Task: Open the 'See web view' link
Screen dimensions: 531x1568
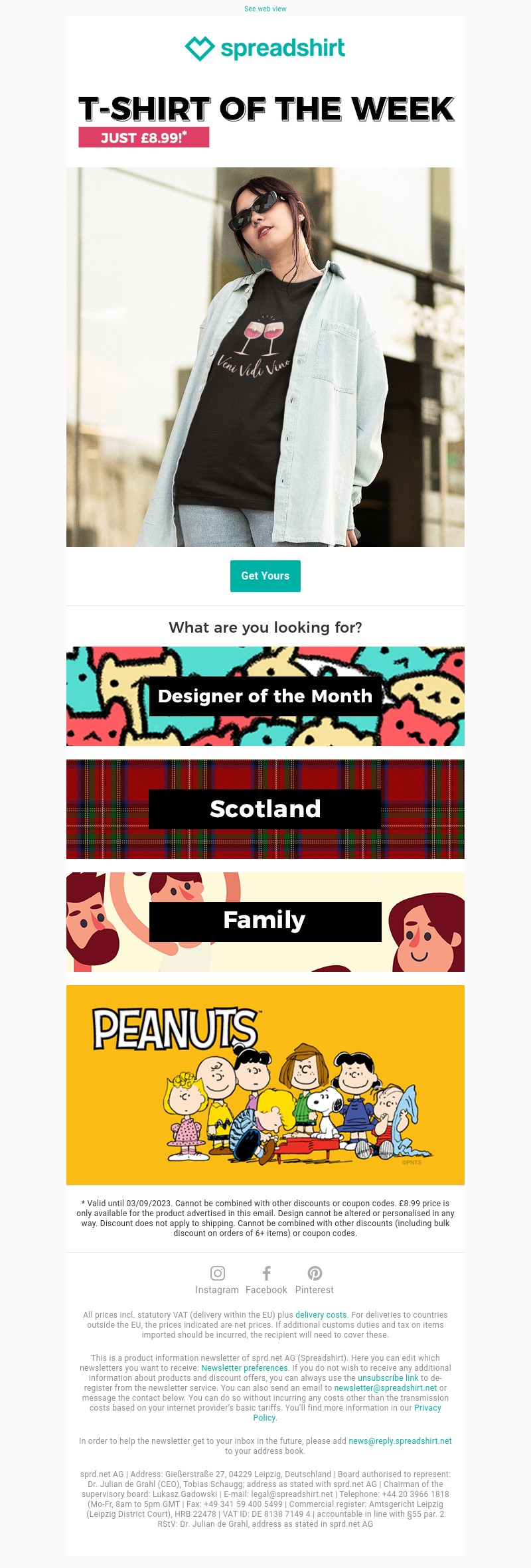Action: point(265,9)
